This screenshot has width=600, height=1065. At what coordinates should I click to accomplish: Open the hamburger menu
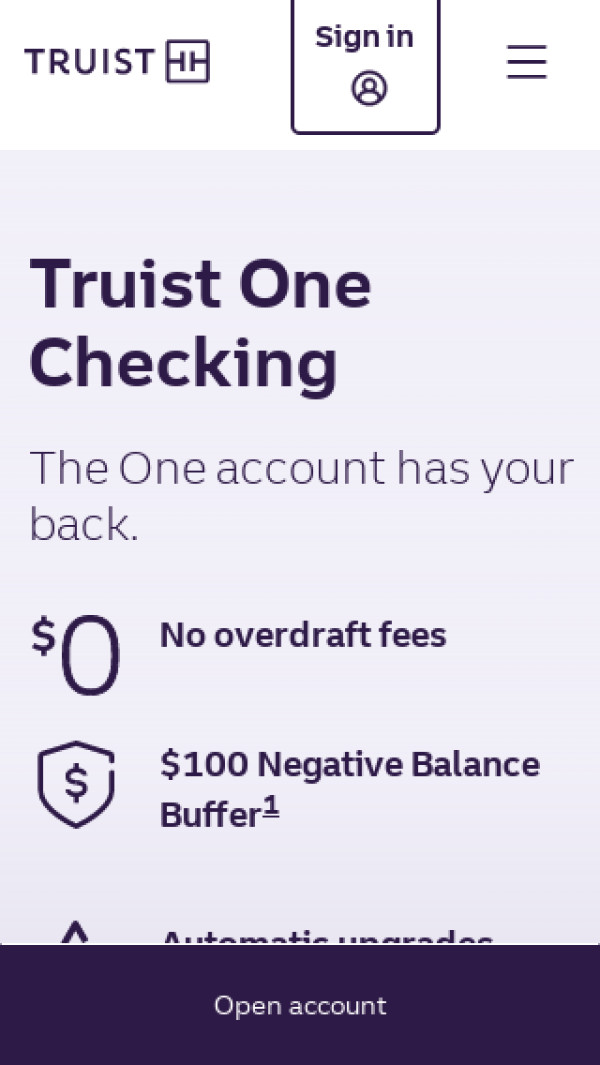527,62
